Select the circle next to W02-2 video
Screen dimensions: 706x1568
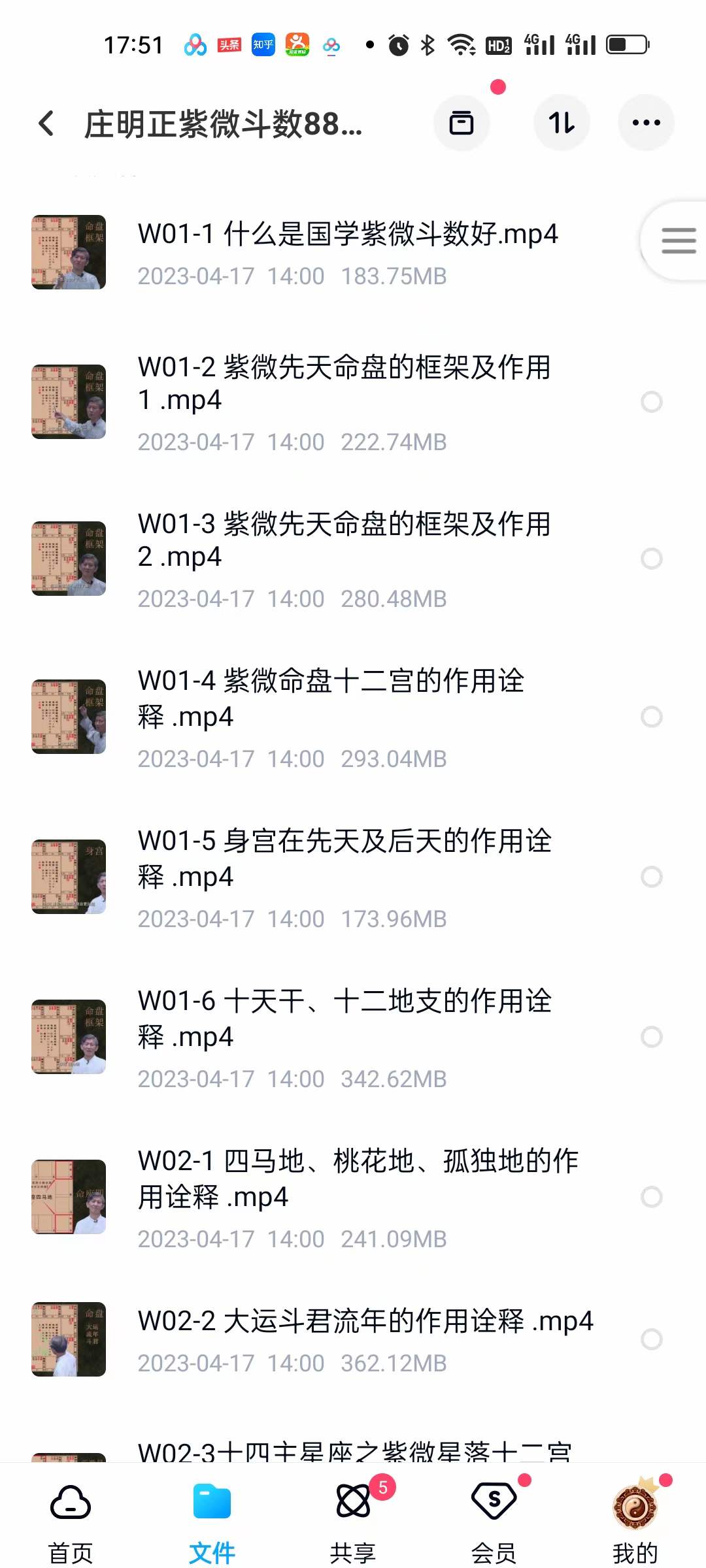[x=652, y=1341]
